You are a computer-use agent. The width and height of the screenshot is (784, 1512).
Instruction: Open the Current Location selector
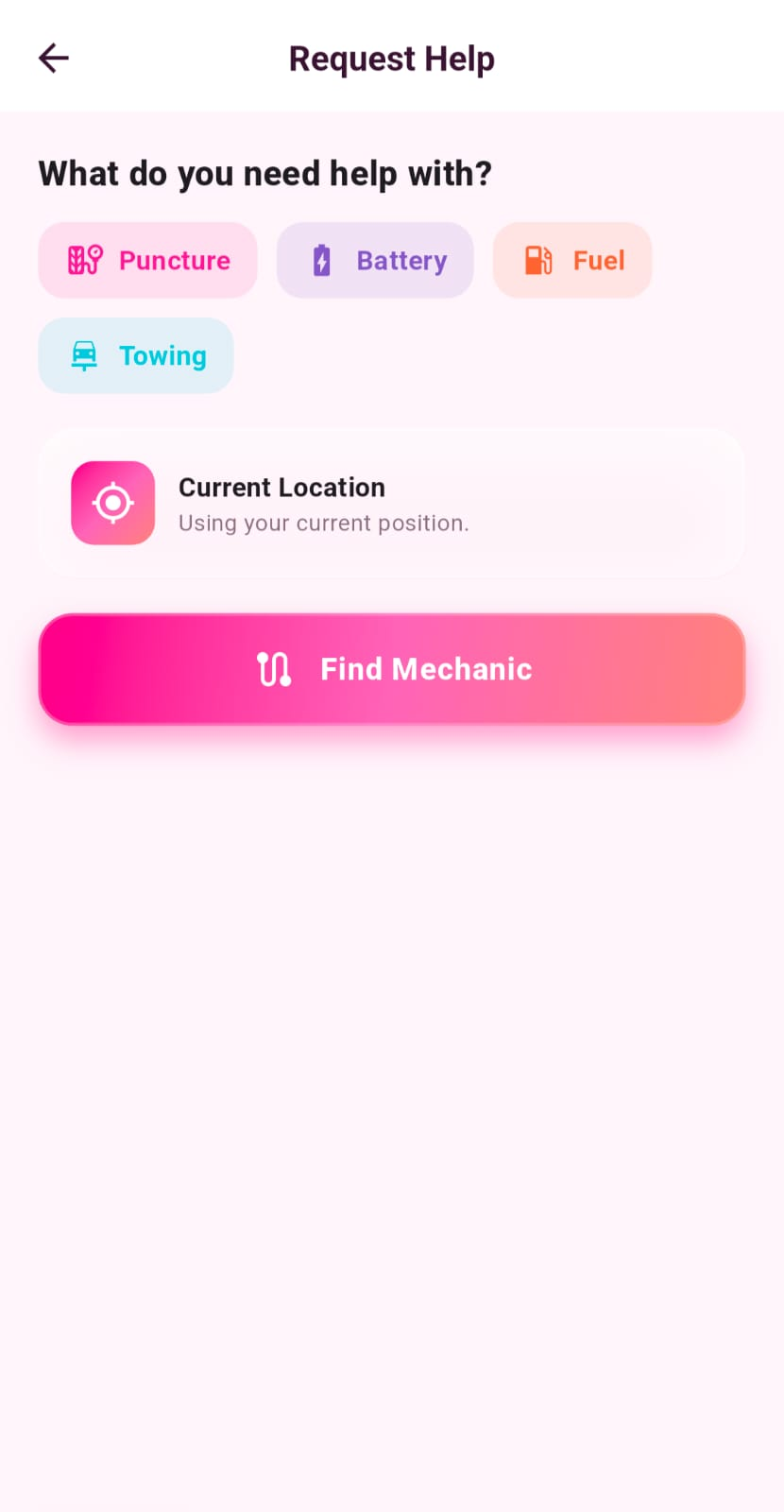(391, 502)
